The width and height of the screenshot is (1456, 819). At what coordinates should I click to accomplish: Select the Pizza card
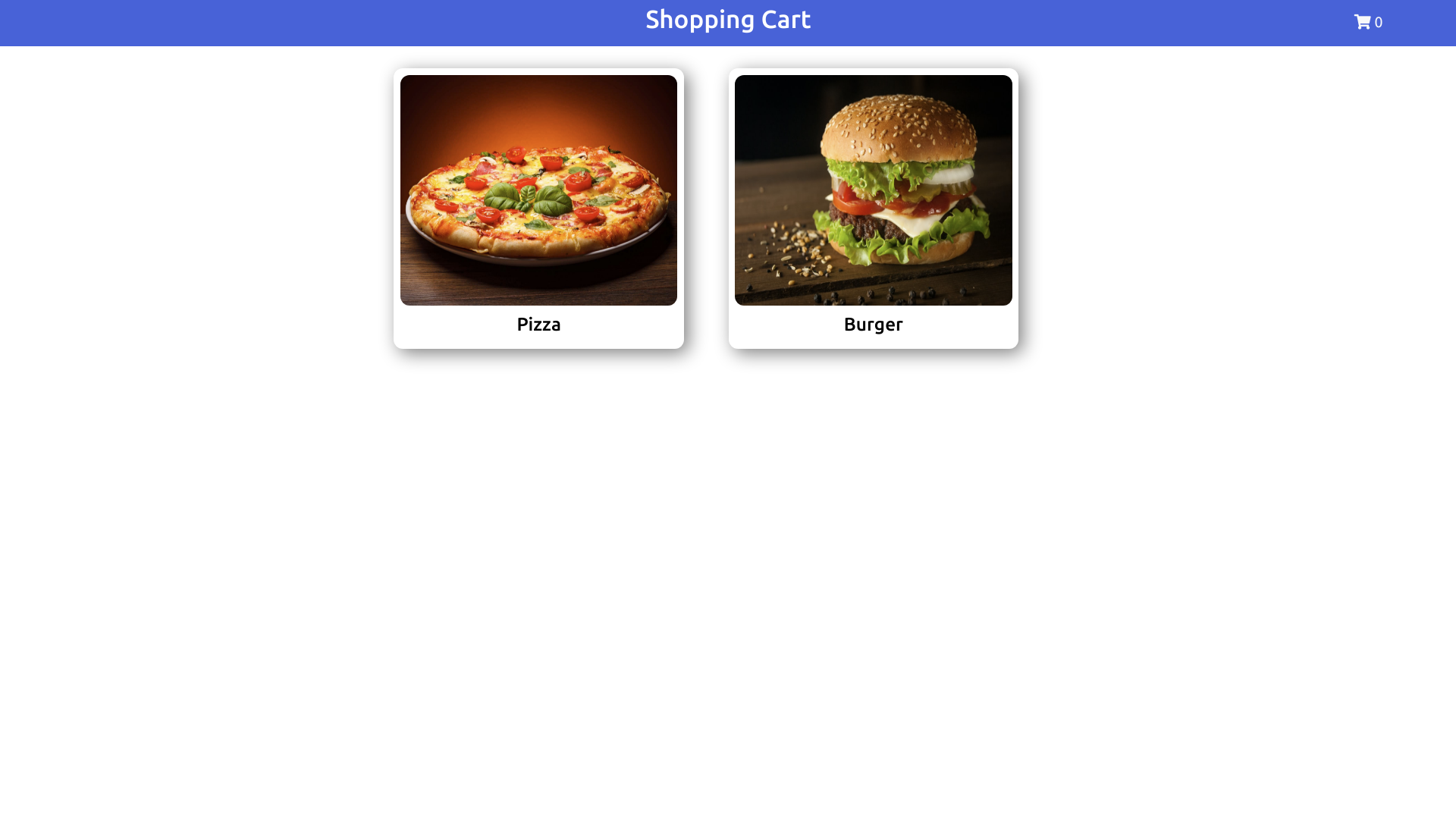(x=538, y=208)
